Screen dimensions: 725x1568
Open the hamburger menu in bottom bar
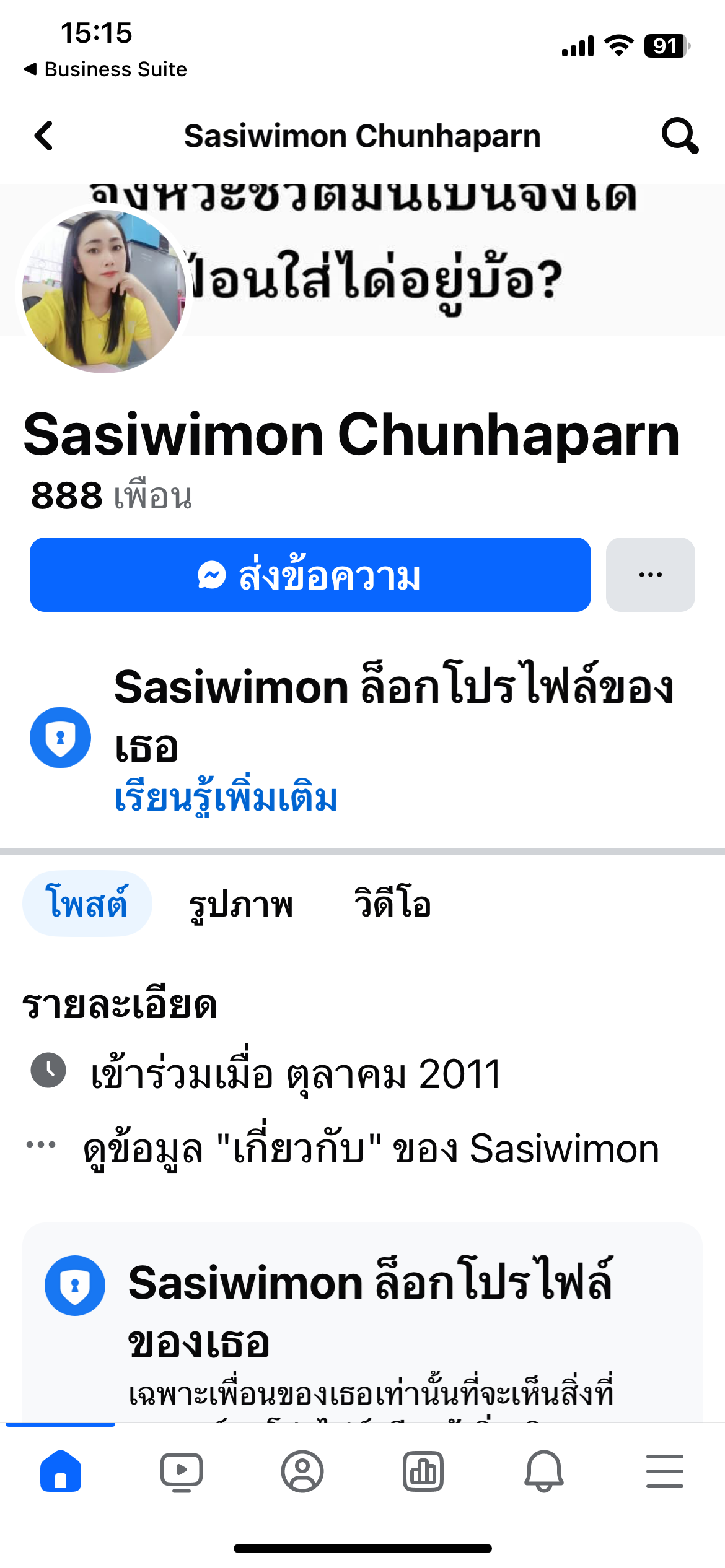coord(665,1471)
